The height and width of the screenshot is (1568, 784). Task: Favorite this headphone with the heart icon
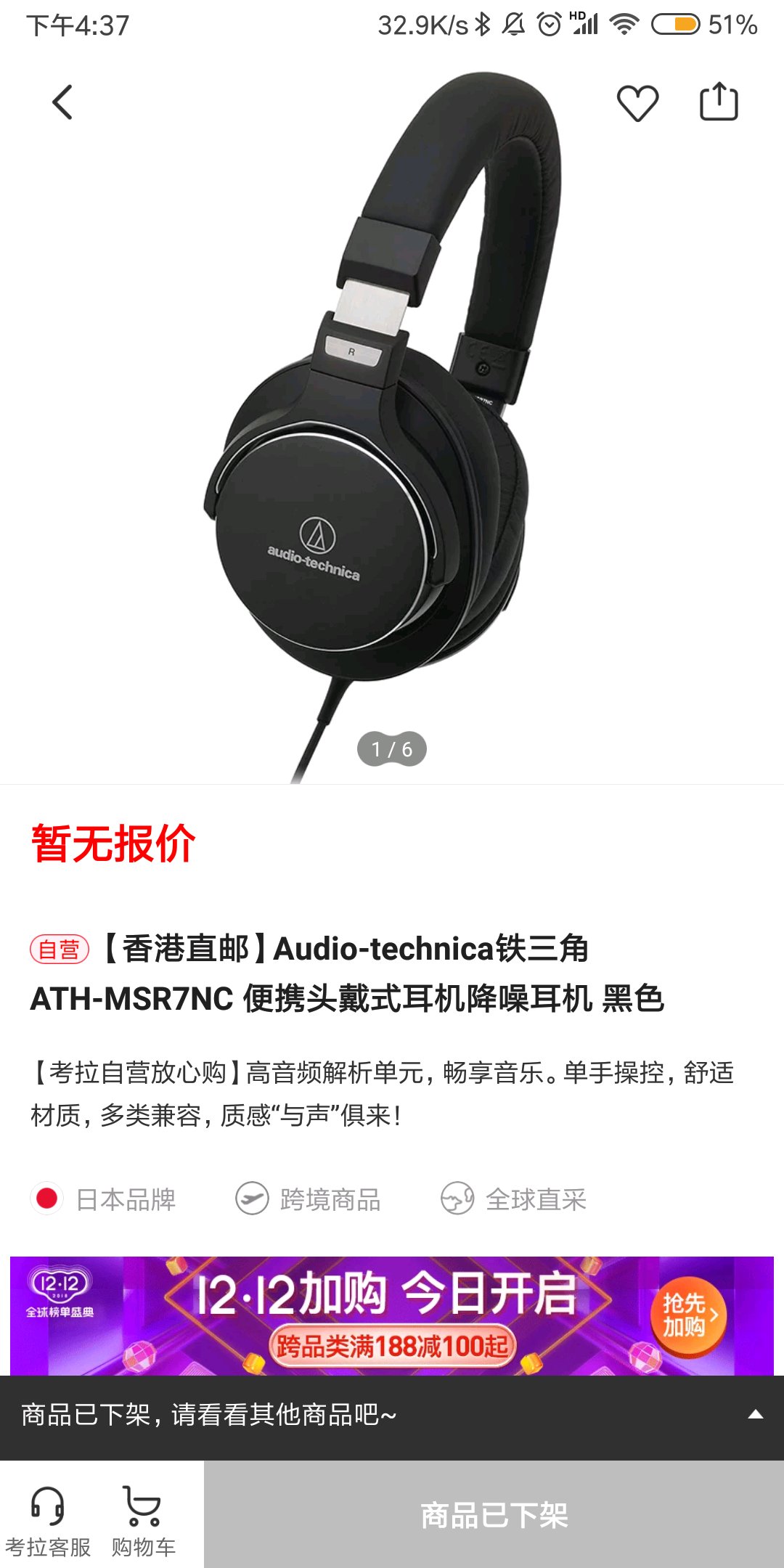(x=637, y=102)
